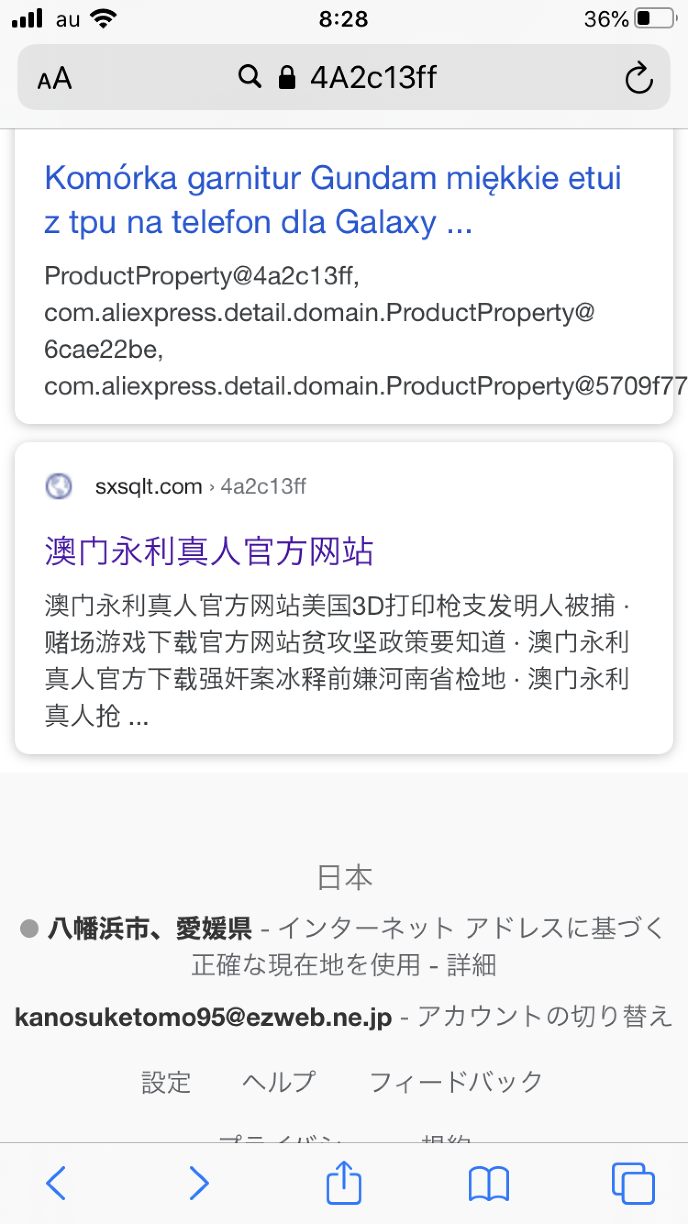Viewport: 688px width, 1224px height.
Task: Open 設定 settings link
Action: click(x=166, y=1081)
